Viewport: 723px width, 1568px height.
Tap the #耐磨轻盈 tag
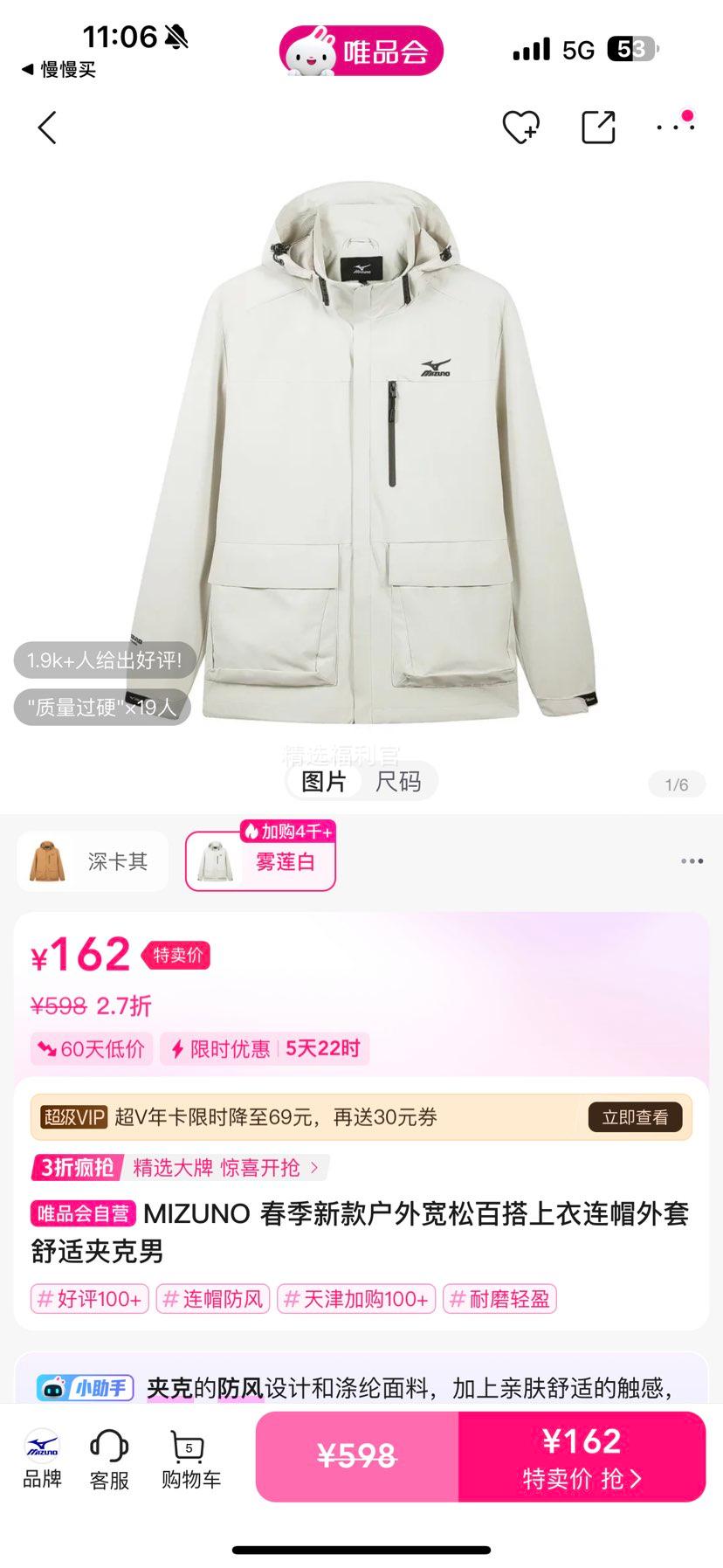click(499, 1299)
